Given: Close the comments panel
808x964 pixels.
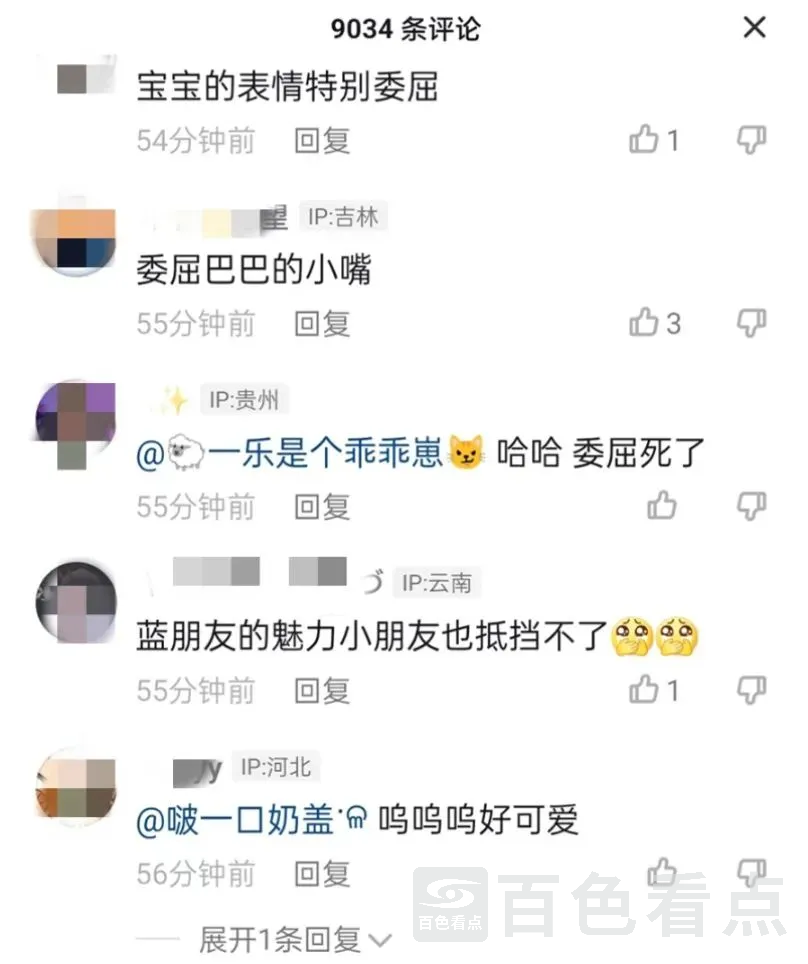Looking at the screenshot, I should pos(754,28).
